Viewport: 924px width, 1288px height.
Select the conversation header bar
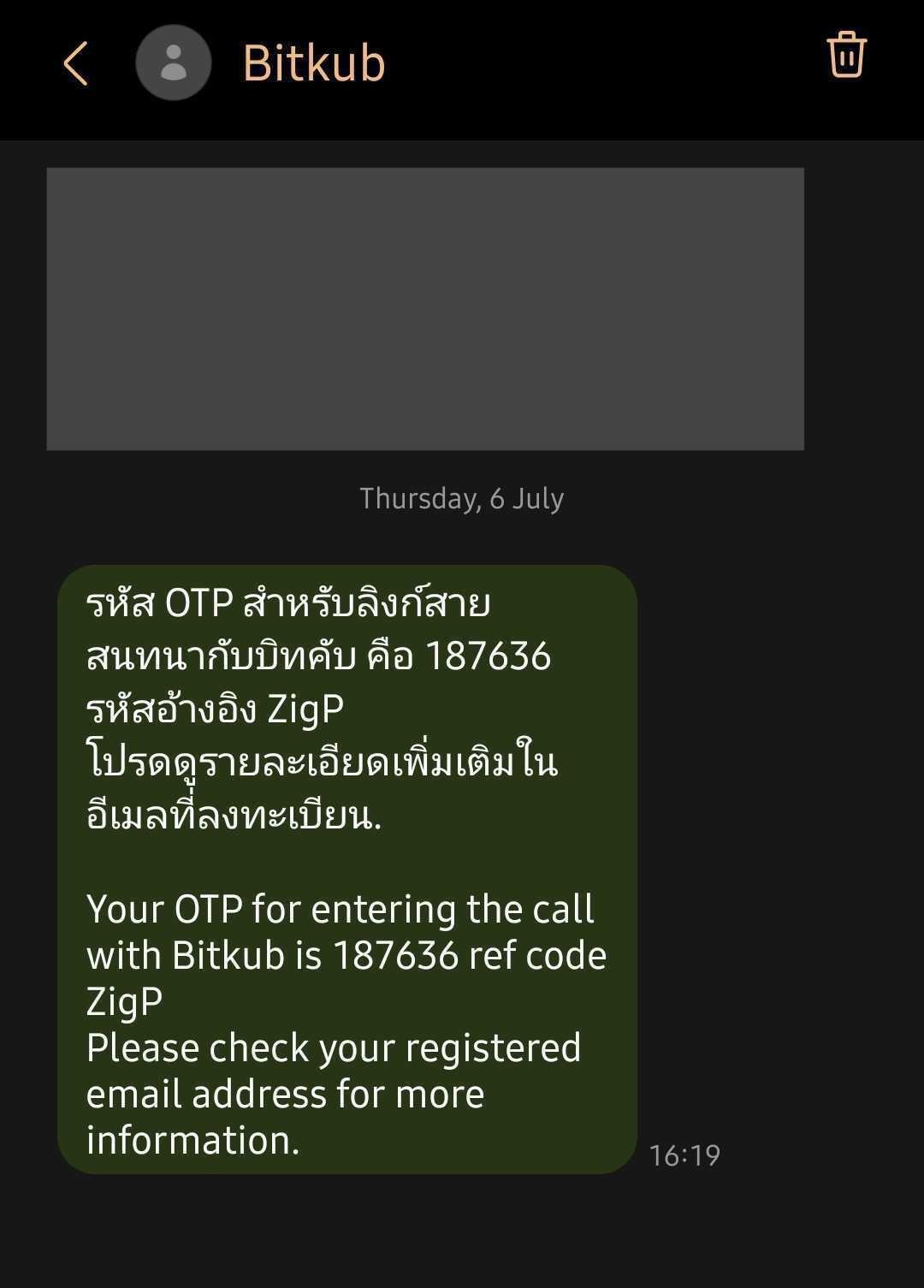click(462, 64)
